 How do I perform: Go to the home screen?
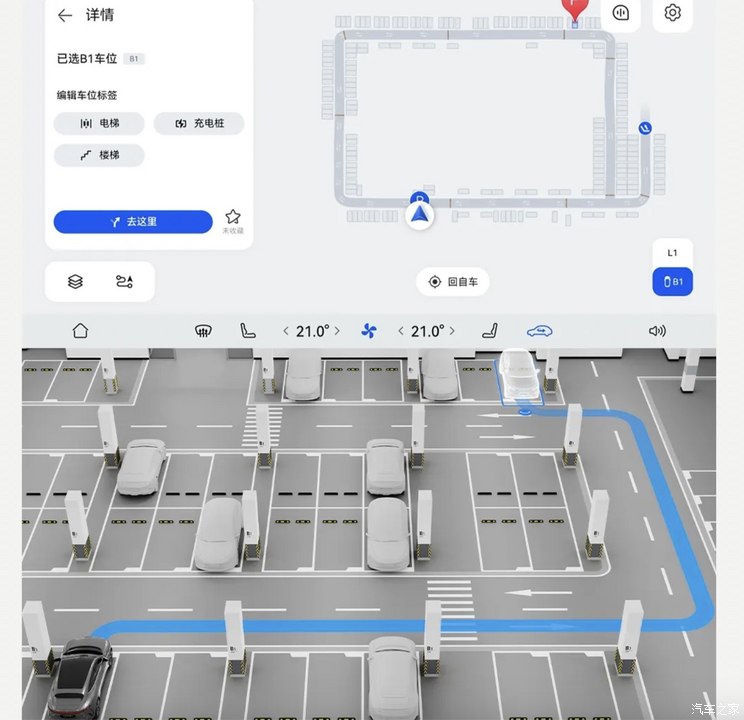[80, 331]
